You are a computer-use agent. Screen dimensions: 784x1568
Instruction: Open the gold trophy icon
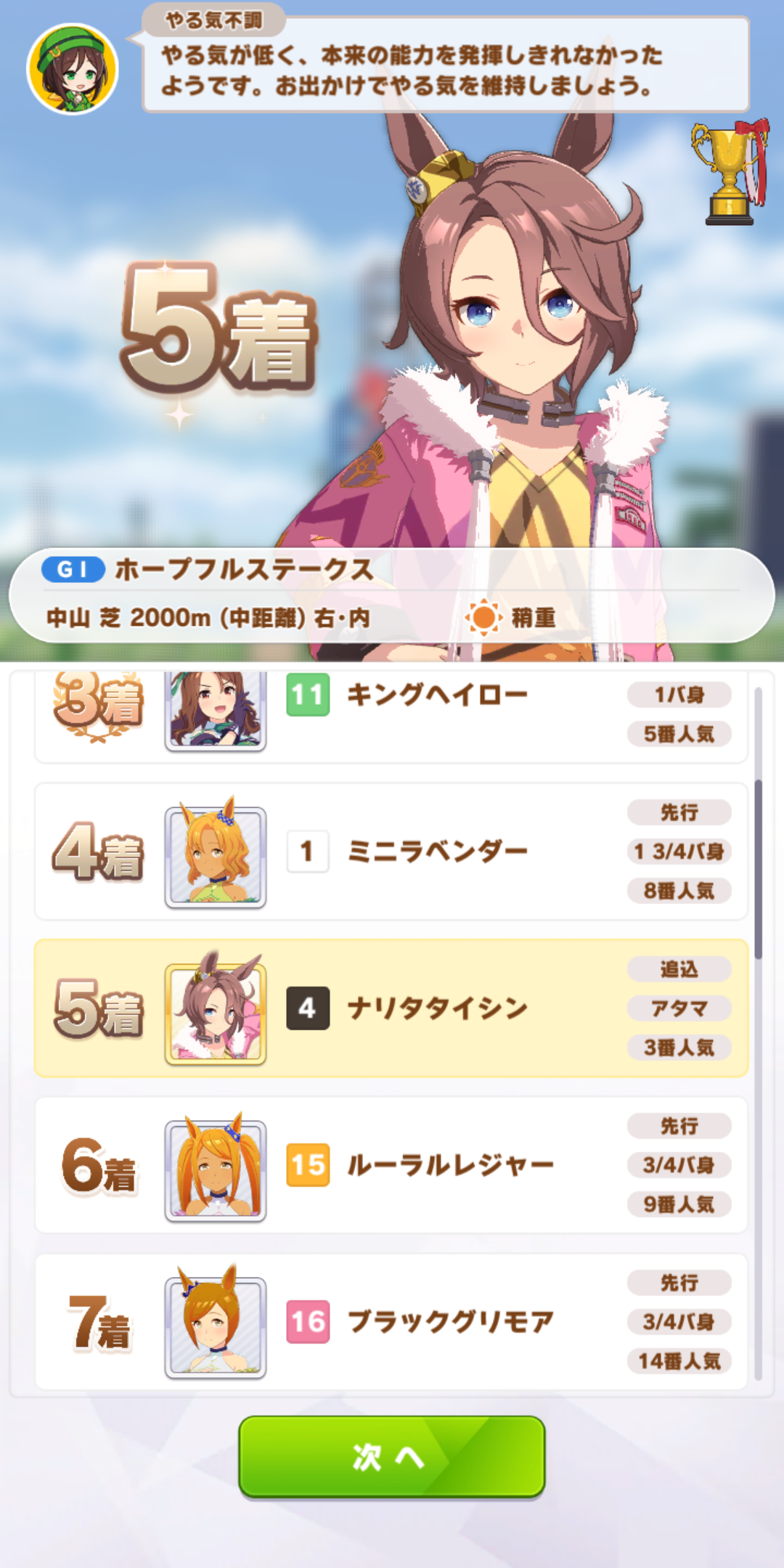point(730,173)
